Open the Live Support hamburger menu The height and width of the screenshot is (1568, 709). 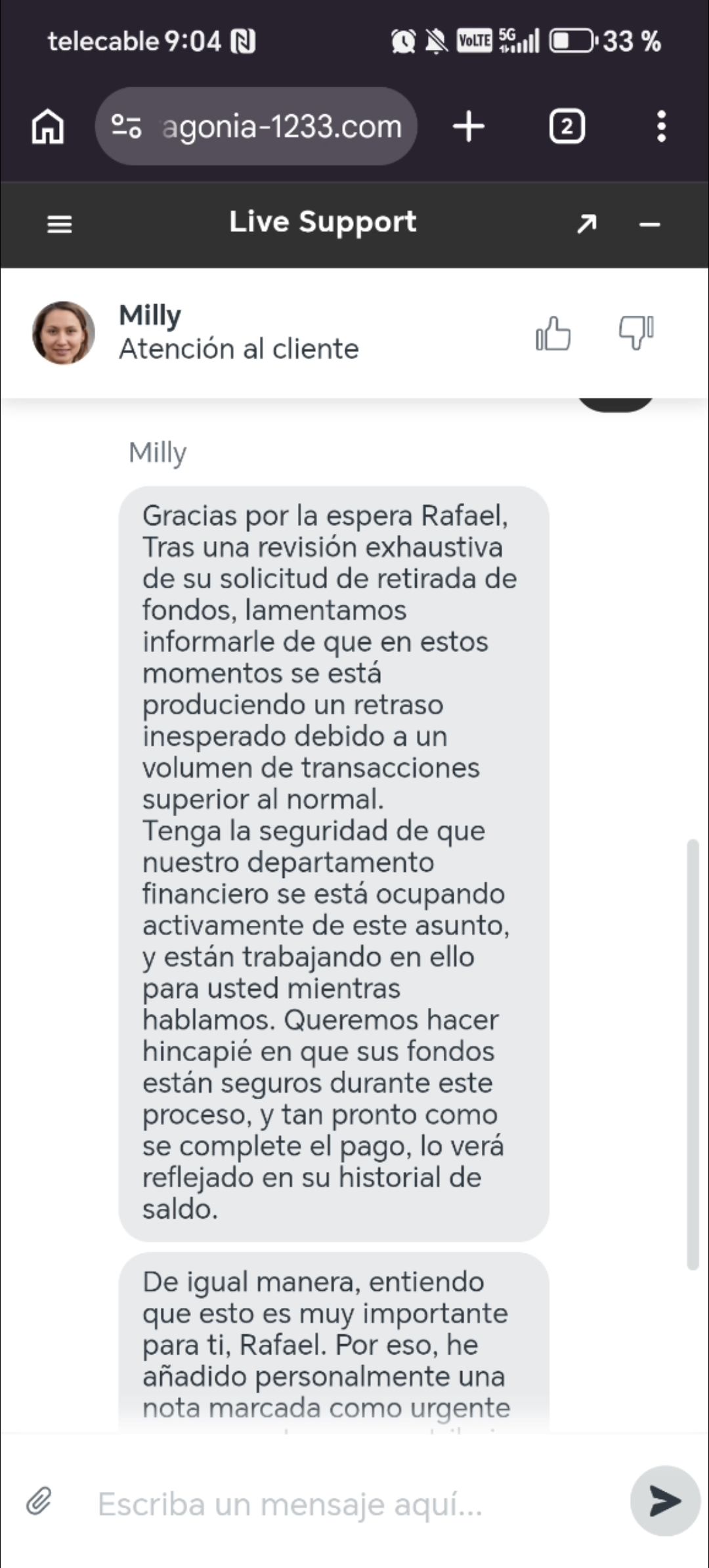point(60,225)
